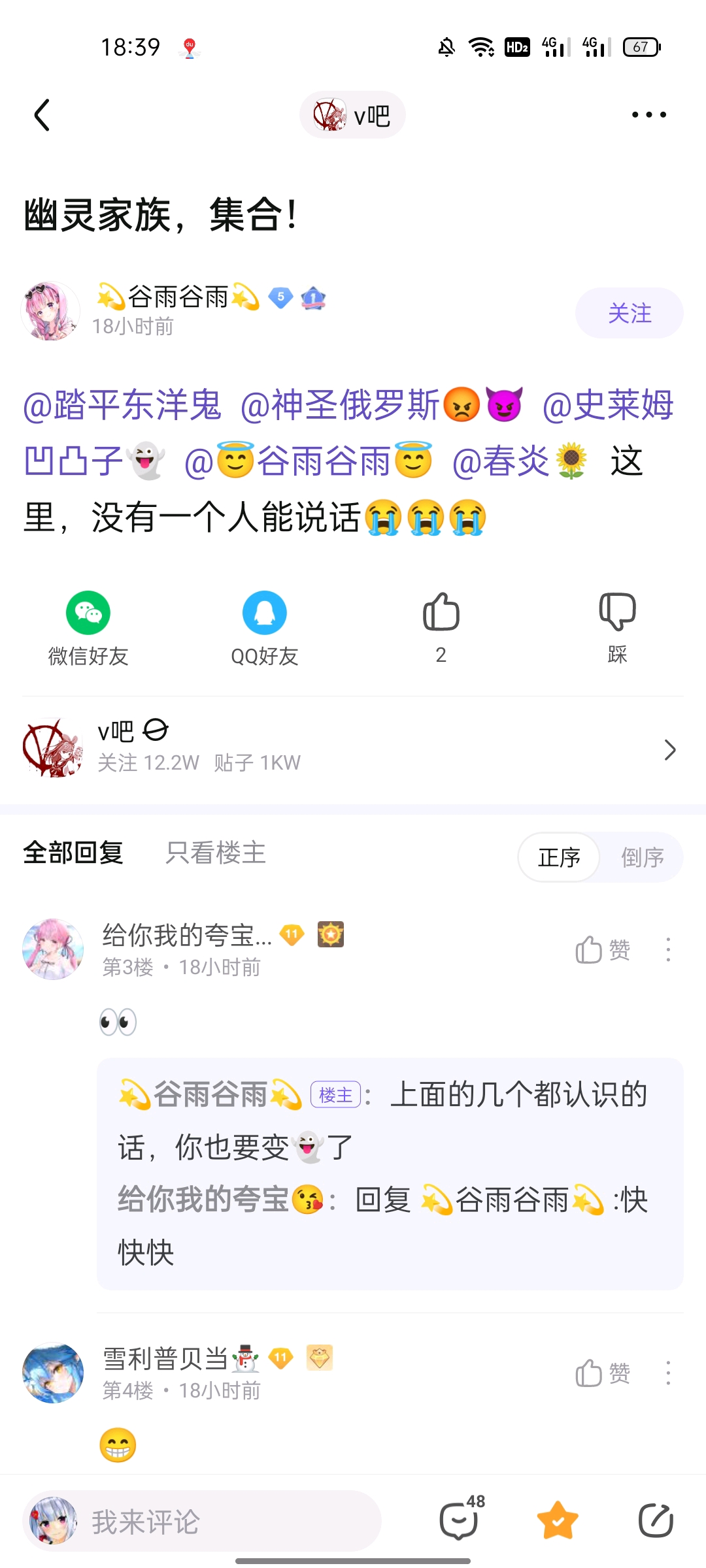The image size is (706, 1568).
Task: Share the post to 微信好友
Action: [x=88, y=627]
